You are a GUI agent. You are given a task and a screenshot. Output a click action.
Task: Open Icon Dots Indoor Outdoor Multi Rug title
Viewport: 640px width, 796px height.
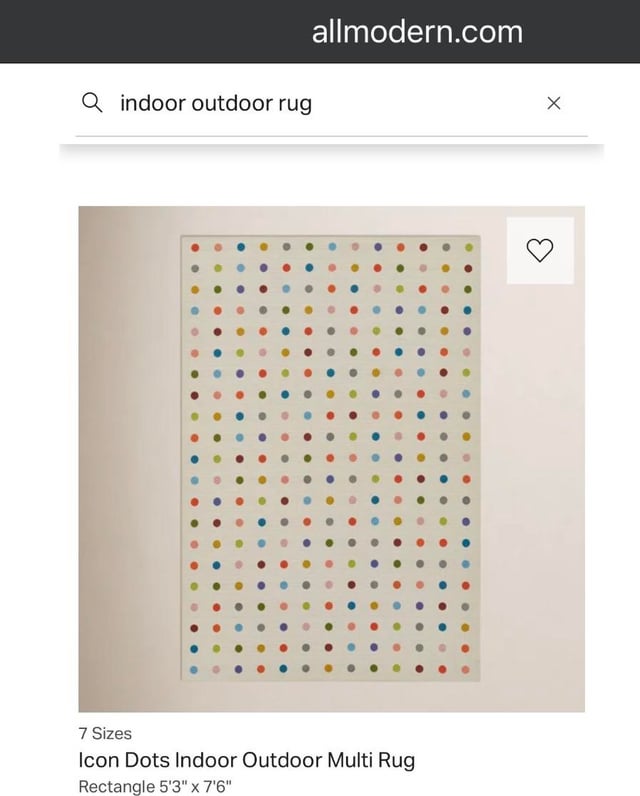click(246, 760)
